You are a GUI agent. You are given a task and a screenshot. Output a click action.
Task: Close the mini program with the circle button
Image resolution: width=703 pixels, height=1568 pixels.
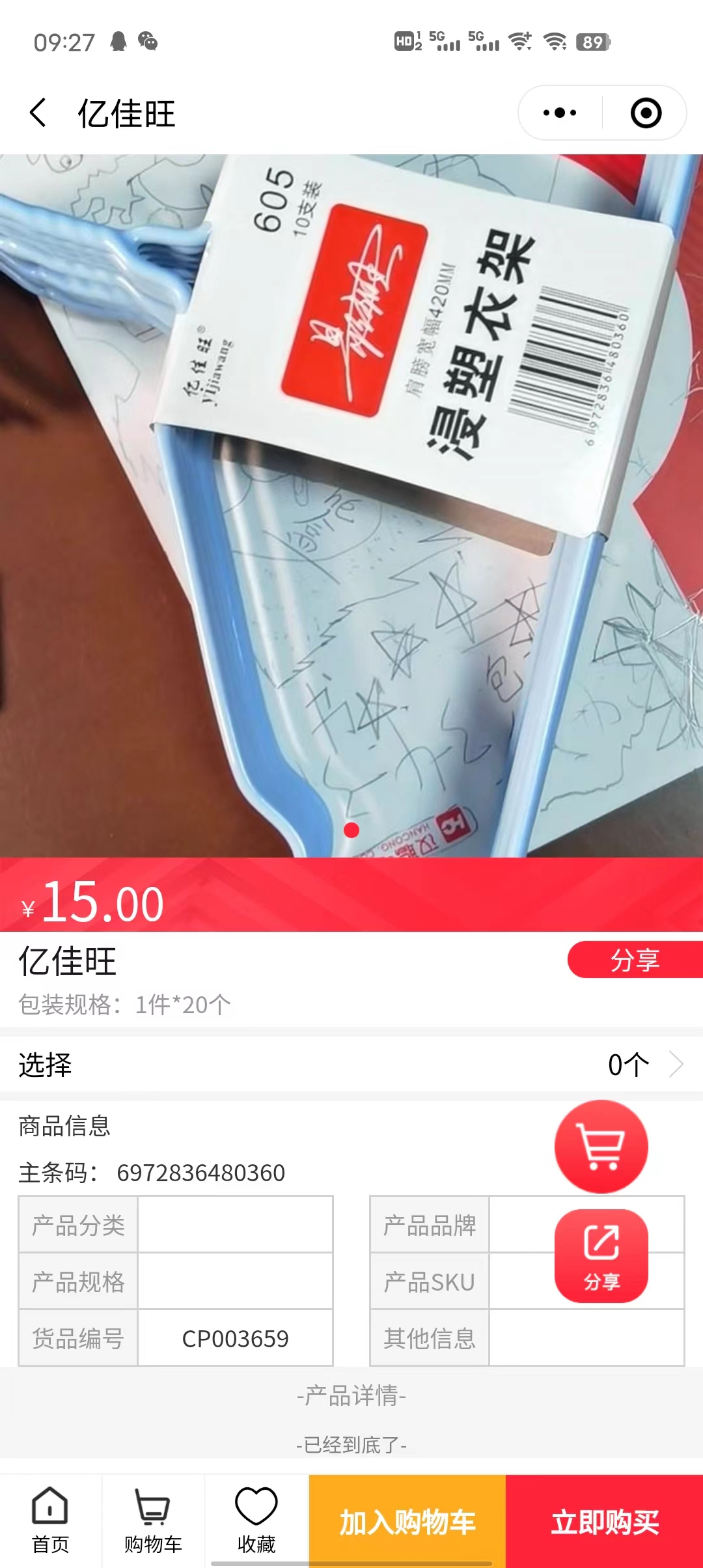[x=646, y=113]
